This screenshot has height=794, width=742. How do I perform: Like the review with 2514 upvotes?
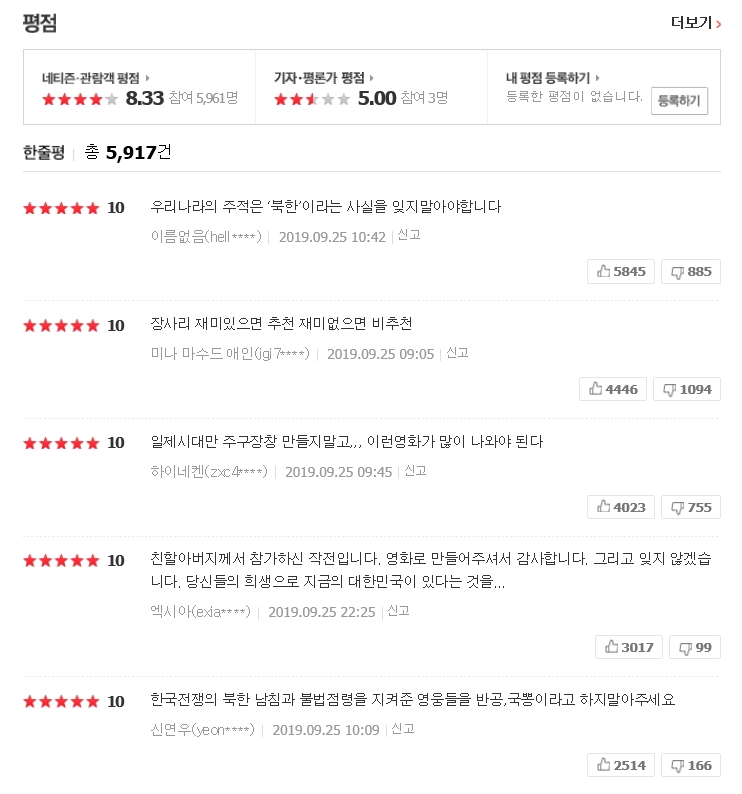point(620,765)
